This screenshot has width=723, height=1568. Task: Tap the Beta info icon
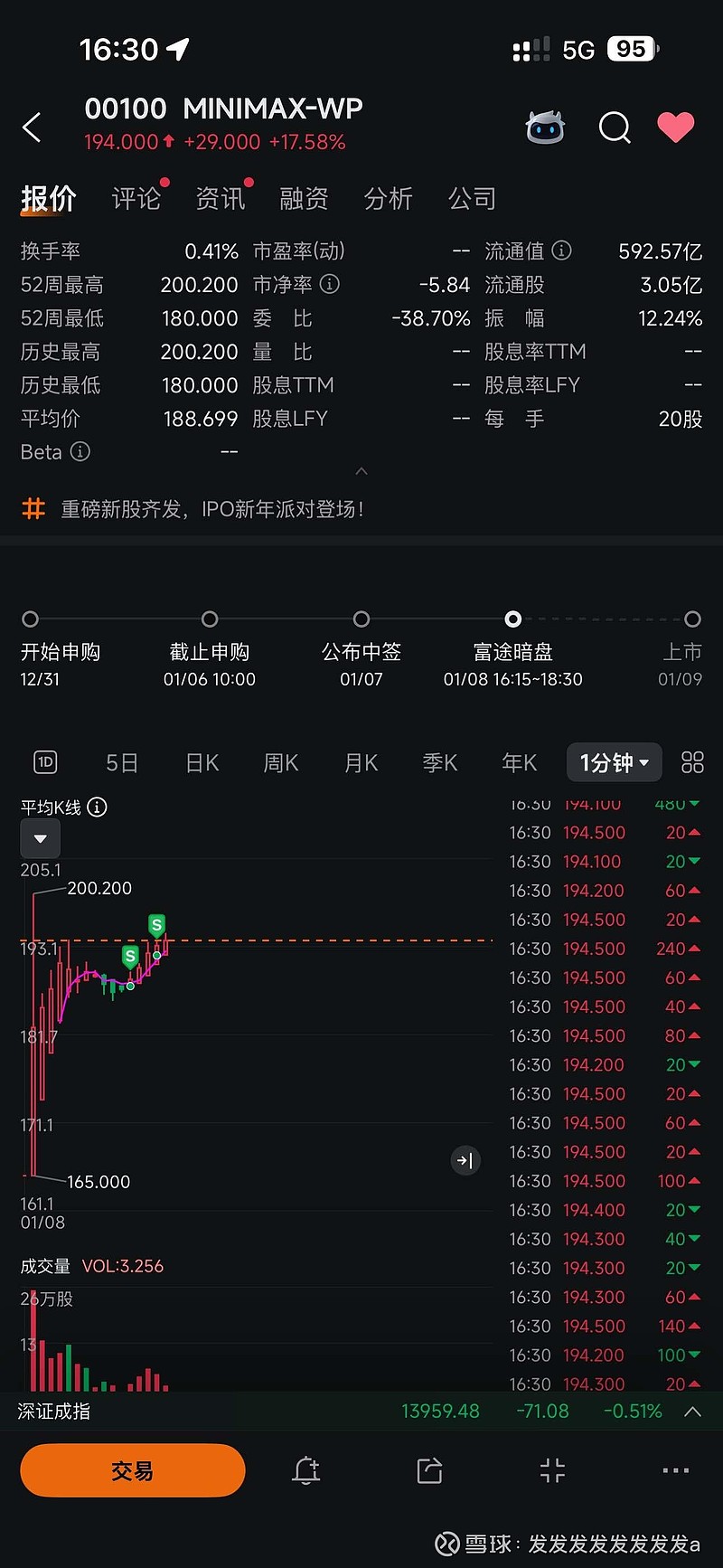point(80,451)
